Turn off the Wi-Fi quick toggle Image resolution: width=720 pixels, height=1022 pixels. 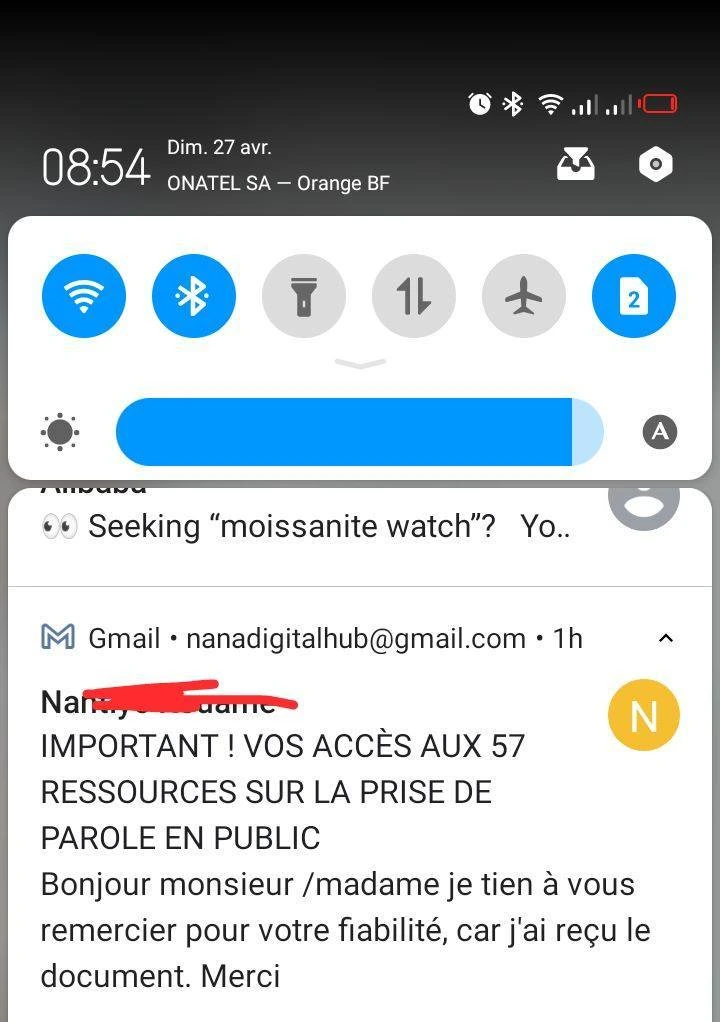pos(84,296)
